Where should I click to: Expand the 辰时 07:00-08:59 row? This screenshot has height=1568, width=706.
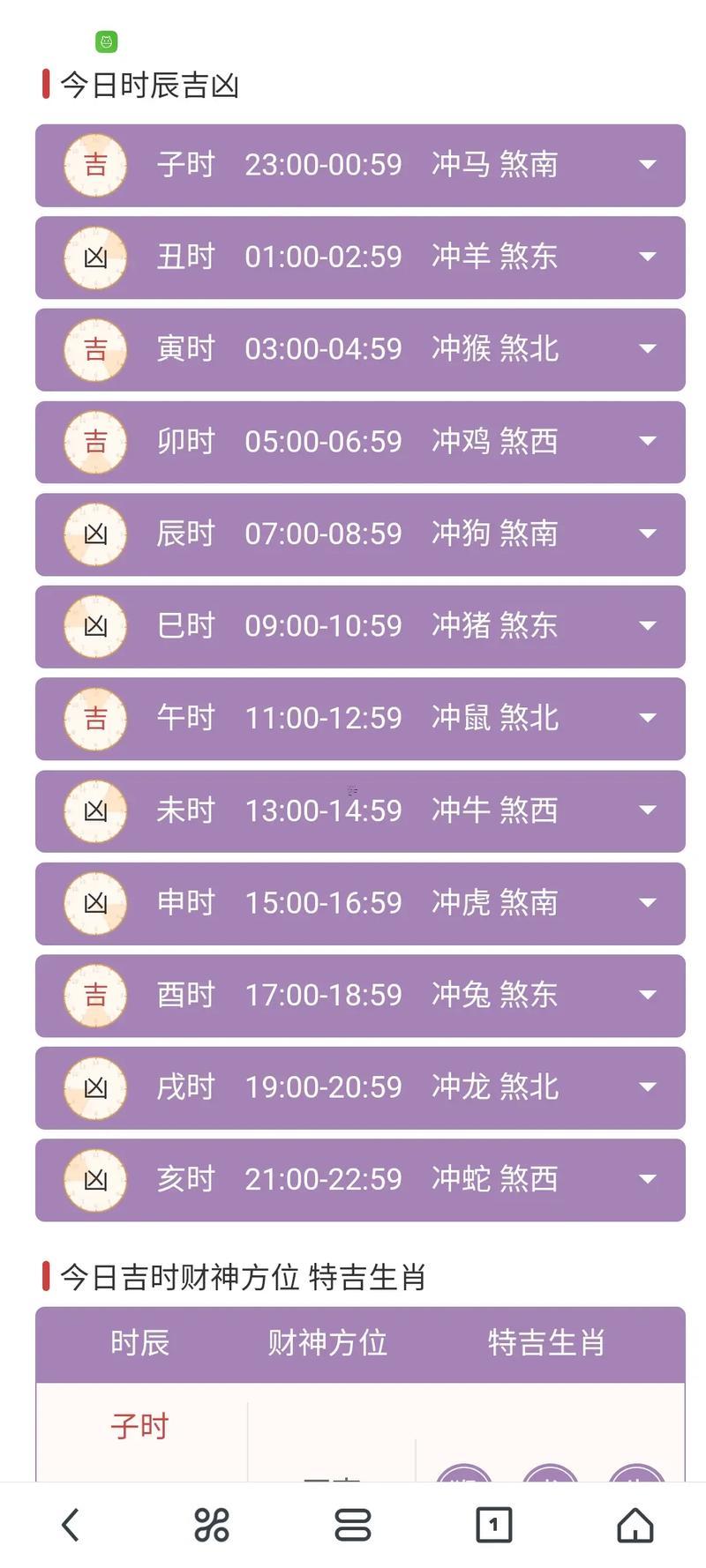(x=647, y=534)
